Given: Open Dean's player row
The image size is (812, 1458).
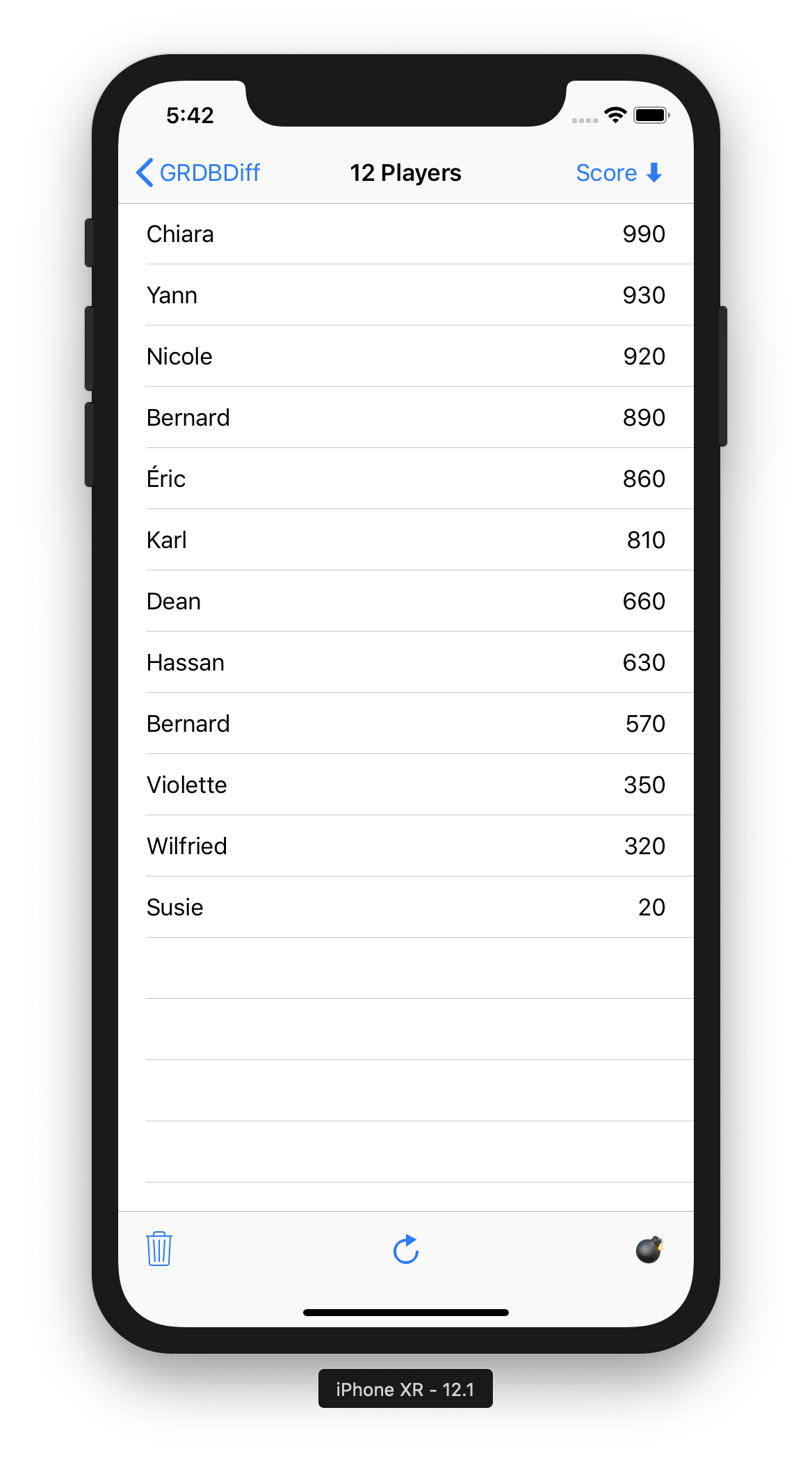Looking at the screenshot, I should coord(406,601).
